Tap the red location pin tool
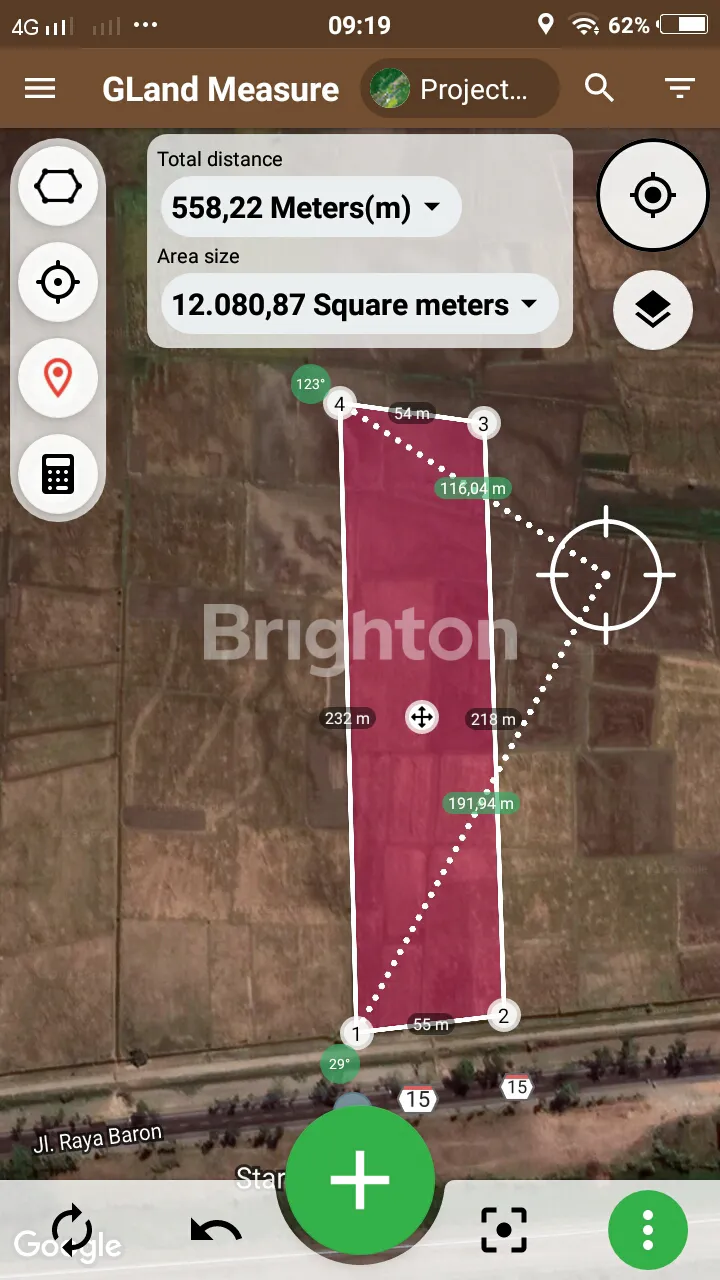Viewport: 720px width, 1280px height. pos(58,378)
